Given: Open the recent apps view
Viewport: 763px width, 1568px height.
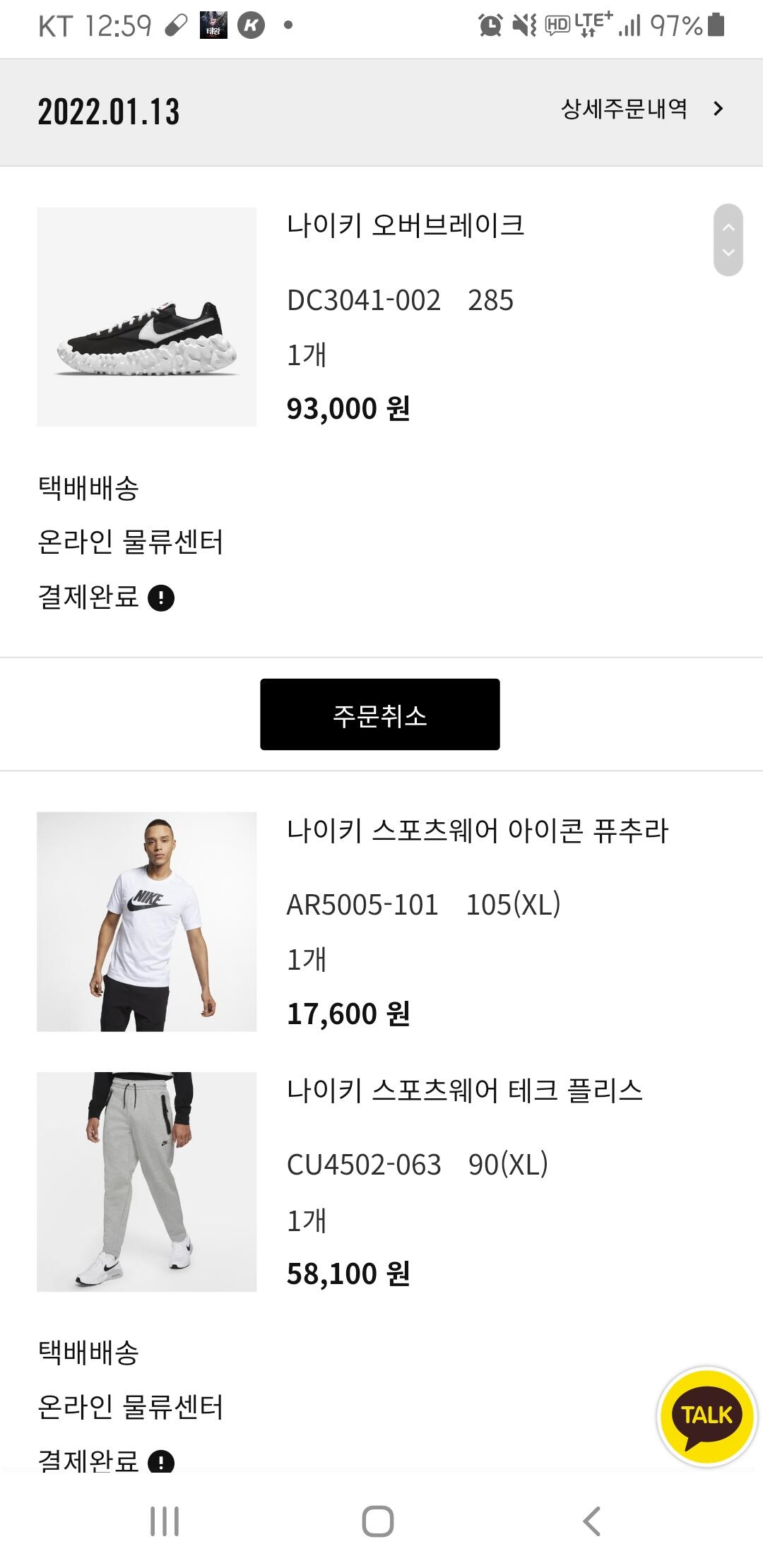Looking at the screenshot, I should click(165, 1521).
